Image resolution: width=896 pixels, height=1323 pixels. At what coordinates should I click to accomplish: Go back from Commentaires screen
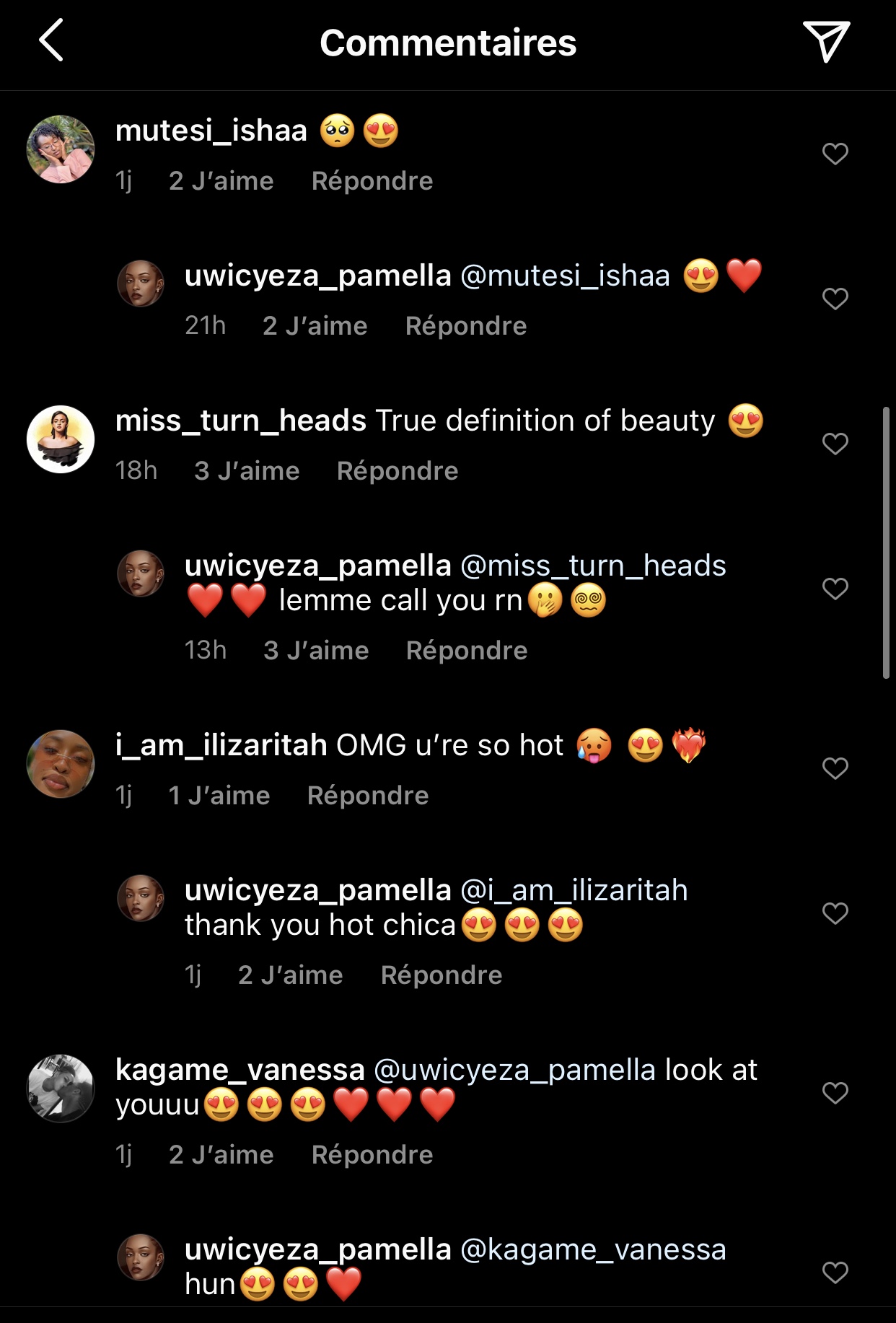52,41
